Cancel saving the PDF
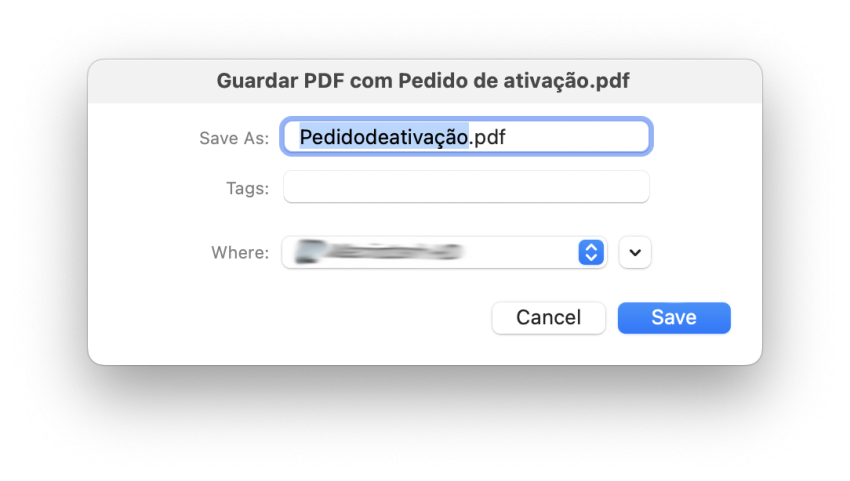 tap(548, 318)
